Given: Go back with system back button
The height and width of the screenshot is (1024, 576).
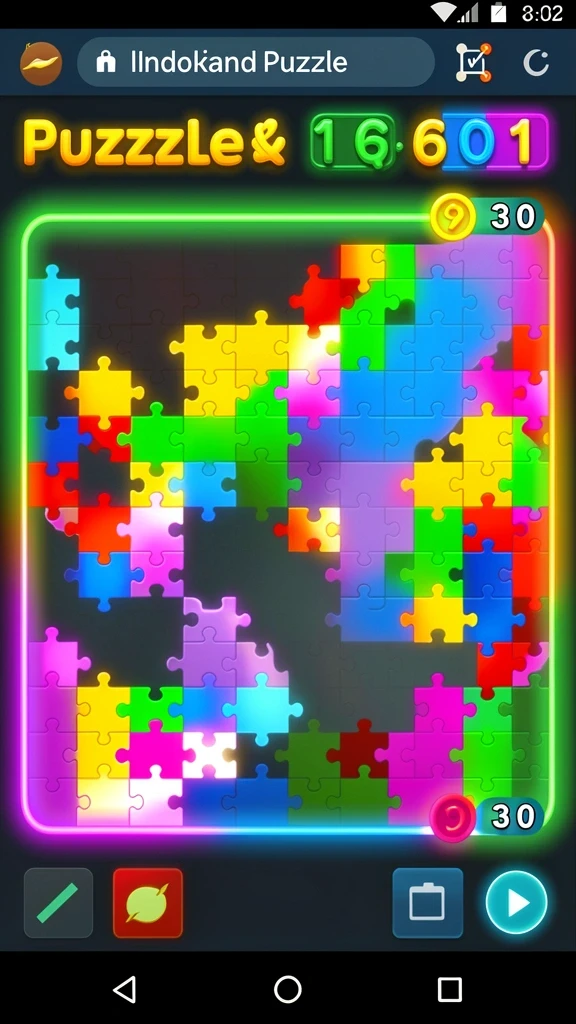Looking at the screenshot, I should [x=125, y=989].
